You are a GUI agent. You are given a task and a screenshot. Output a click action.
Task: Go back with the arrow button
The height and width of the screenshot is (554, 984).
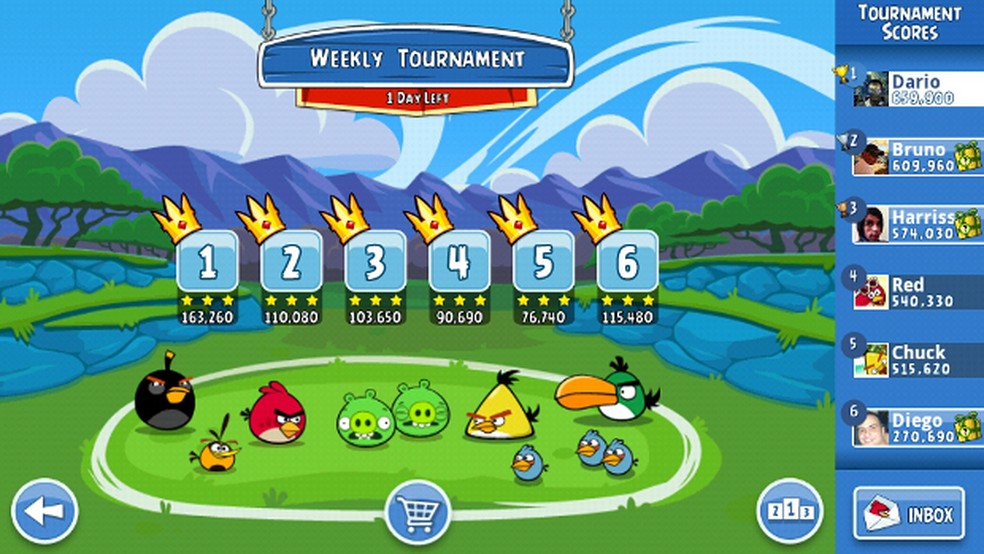click(x=45, y=511)
